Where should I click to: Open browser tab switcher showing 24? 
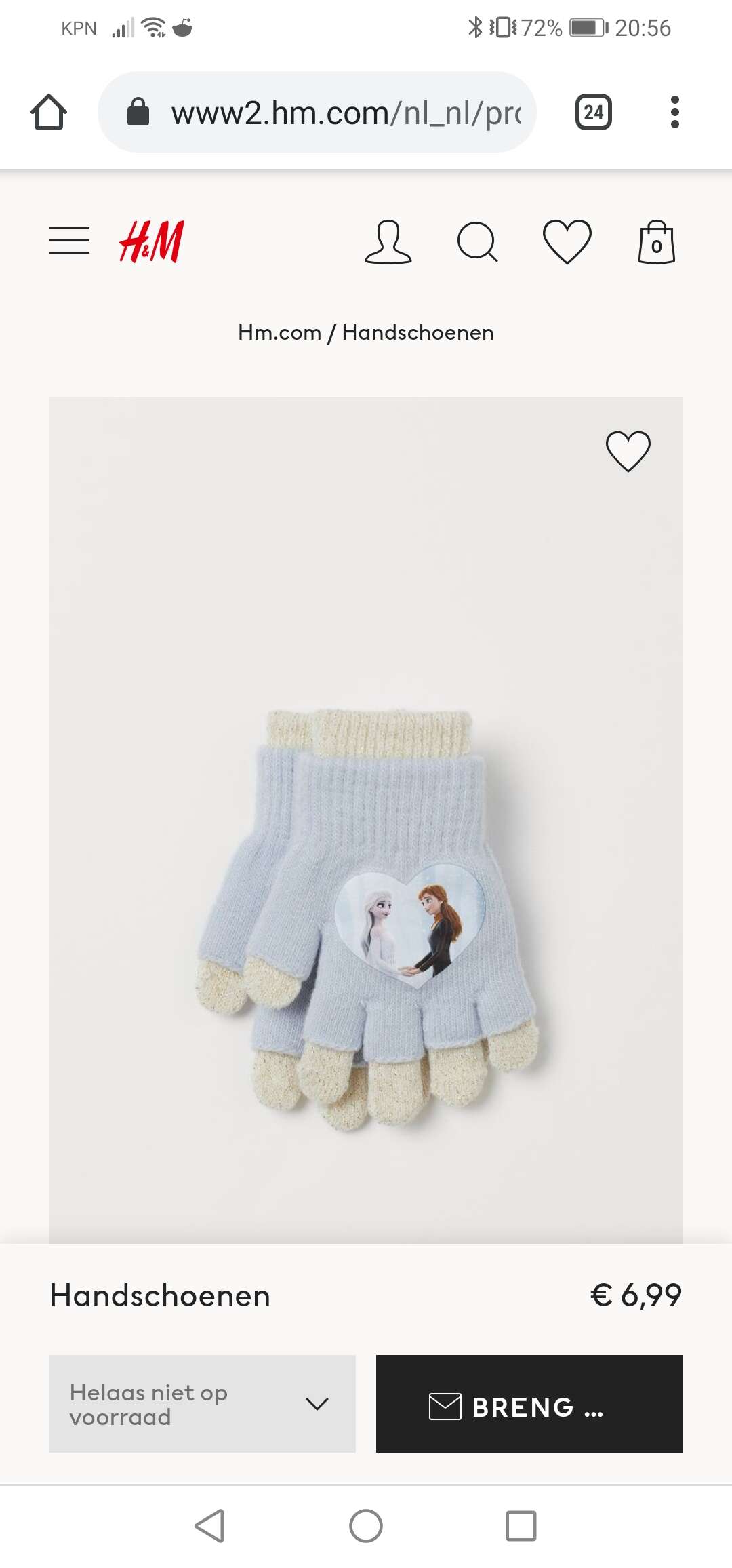point(594,112)
